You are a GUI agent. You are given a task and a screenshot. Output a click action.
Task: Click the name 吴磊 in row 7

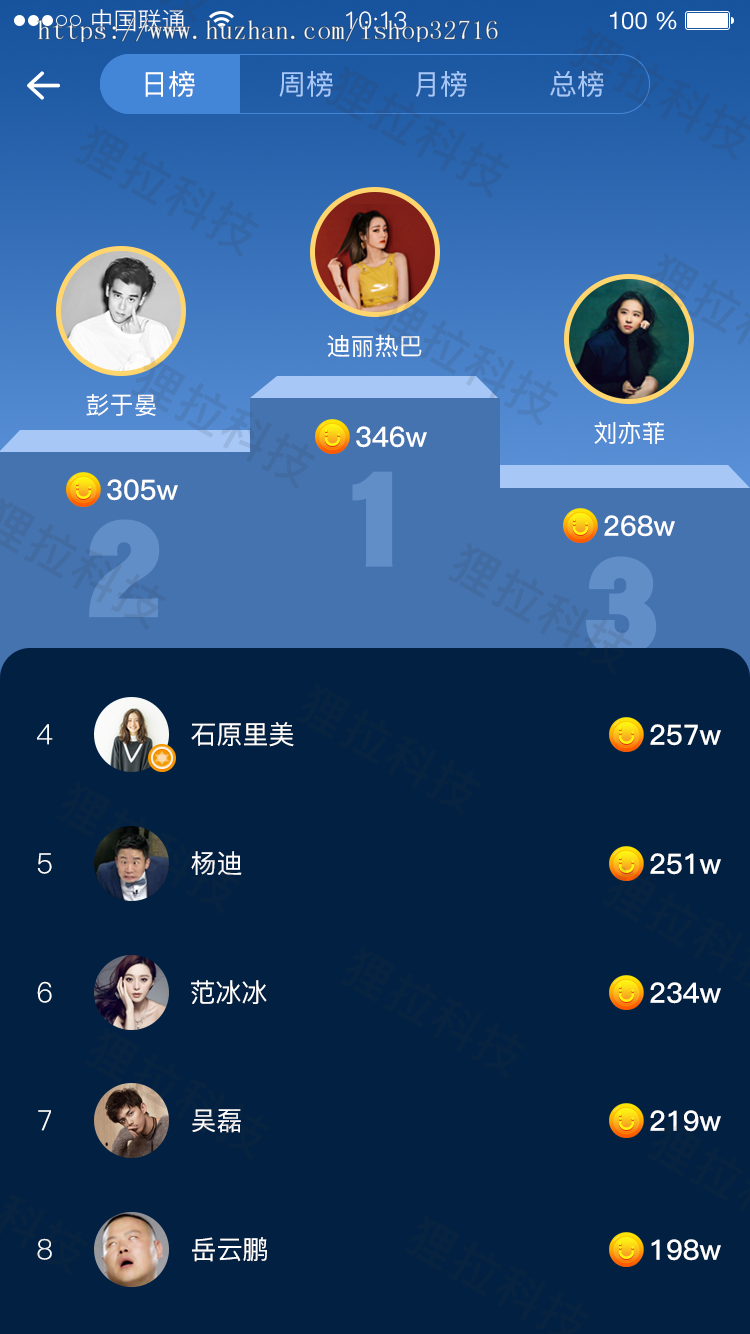click(x=216, y=1121)
